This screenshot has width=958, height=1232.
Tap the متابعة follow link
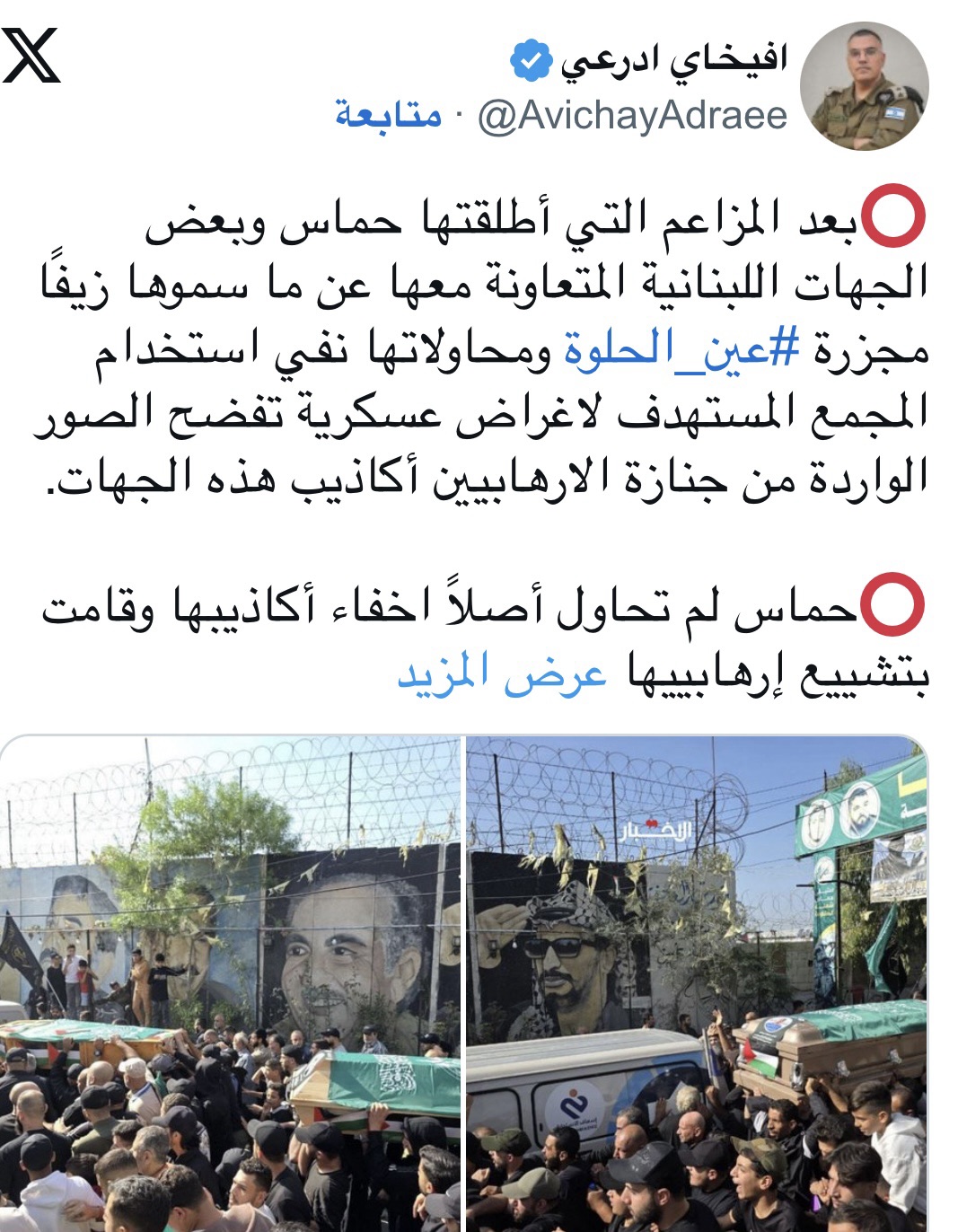[x=388, y=115]
